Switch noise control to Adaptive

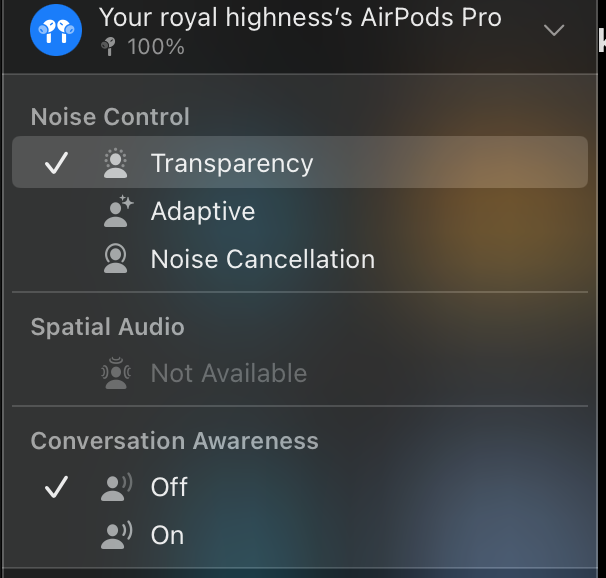pos(202,211)
